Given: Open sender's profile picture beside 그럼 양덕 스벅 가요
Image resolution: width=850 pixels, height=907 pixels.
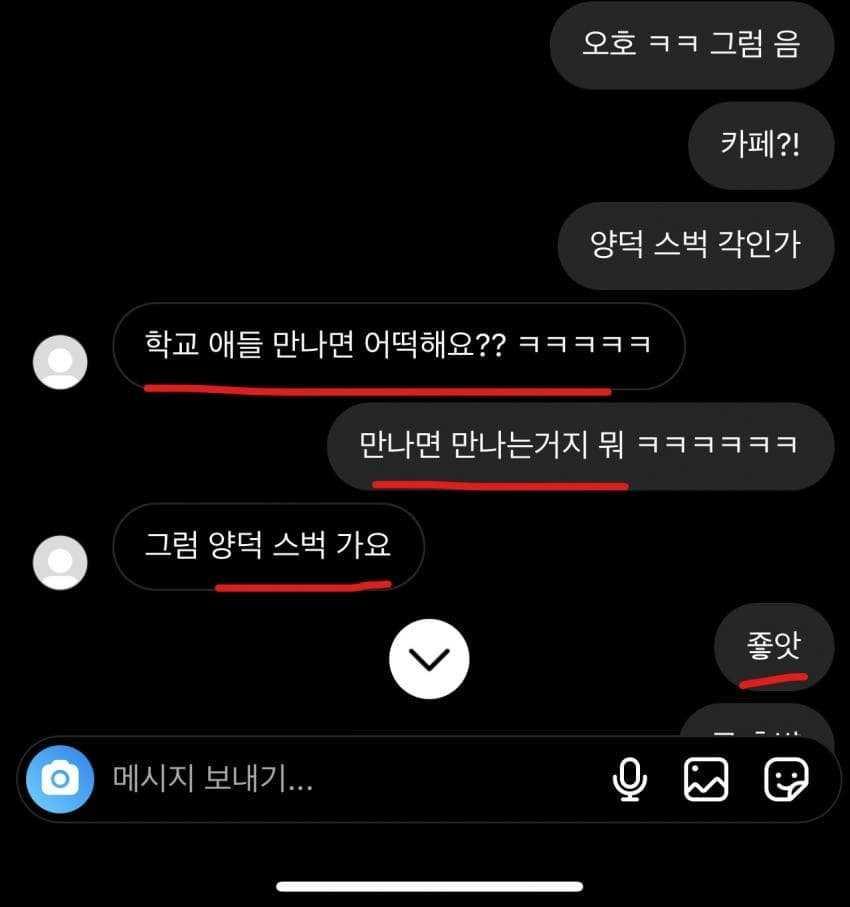Looking at the screenshot, I should click(x=60, y=562).
